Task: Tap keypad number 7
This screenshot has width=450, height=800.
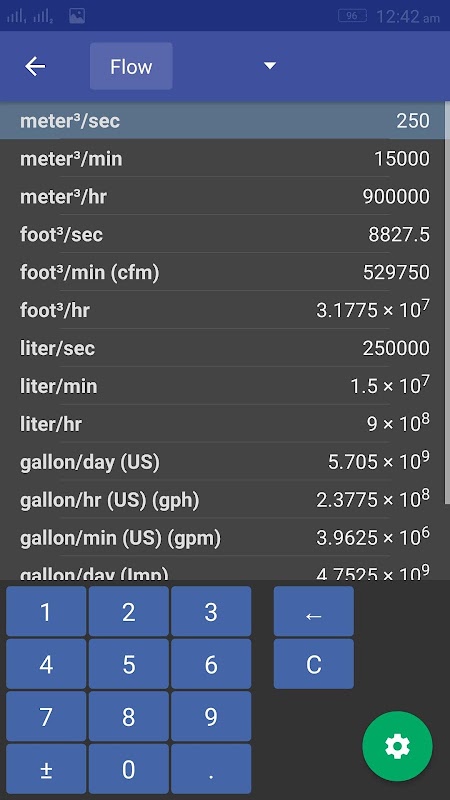Action: tap(46, 716)
